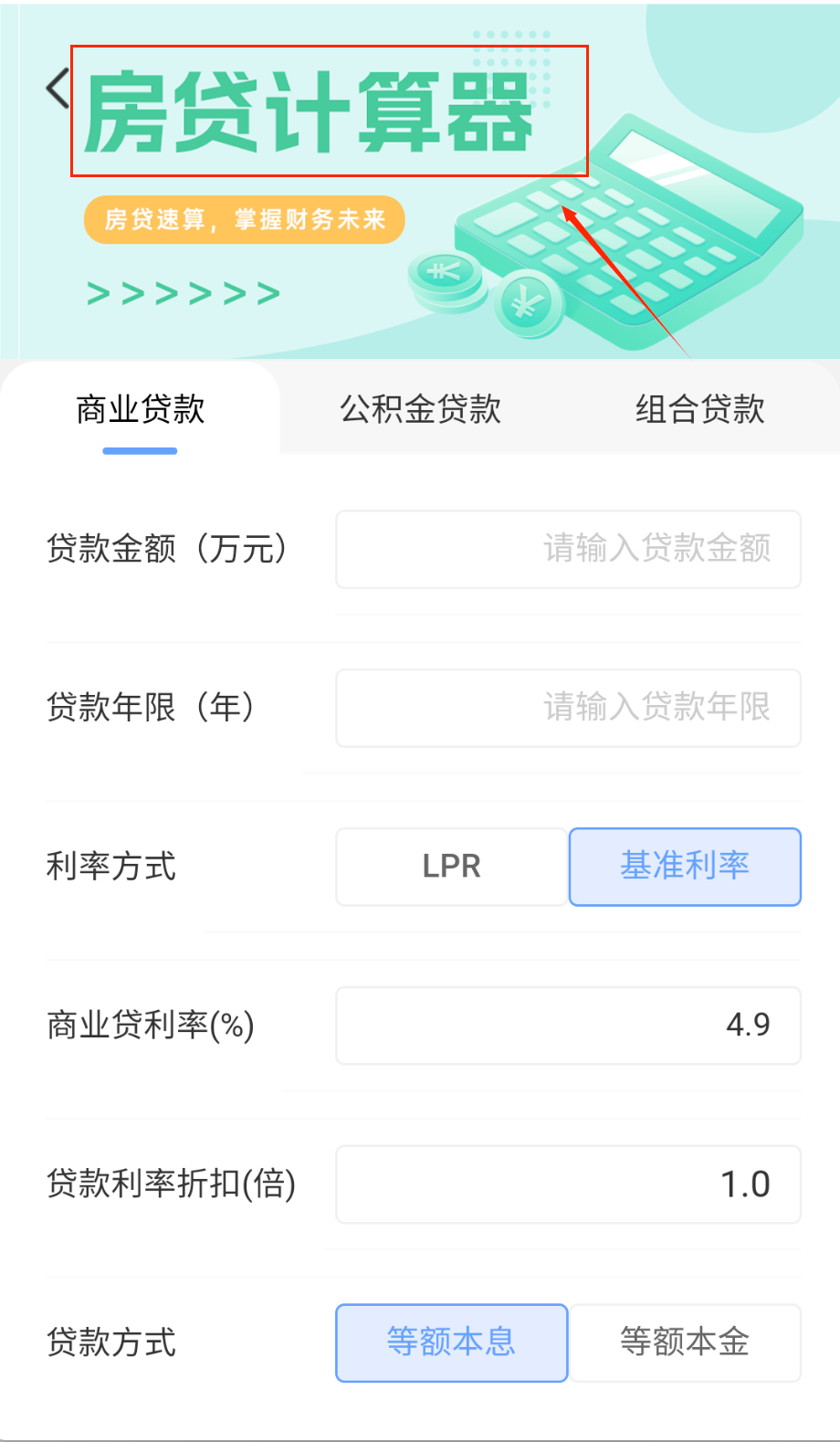Edit the 商业贷利率 field showing 4.9

point(568,1026)
